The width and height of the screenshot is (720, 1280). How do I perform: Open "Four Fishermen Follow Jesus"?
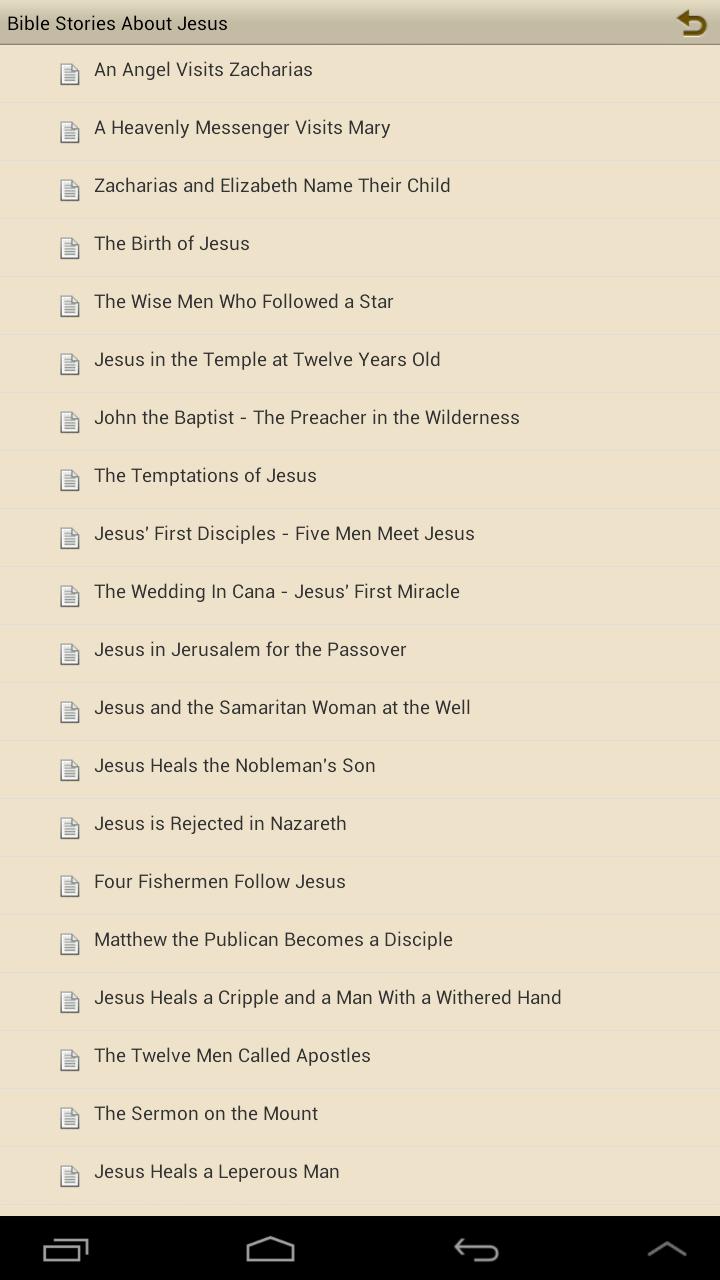(x=220, y=882)
